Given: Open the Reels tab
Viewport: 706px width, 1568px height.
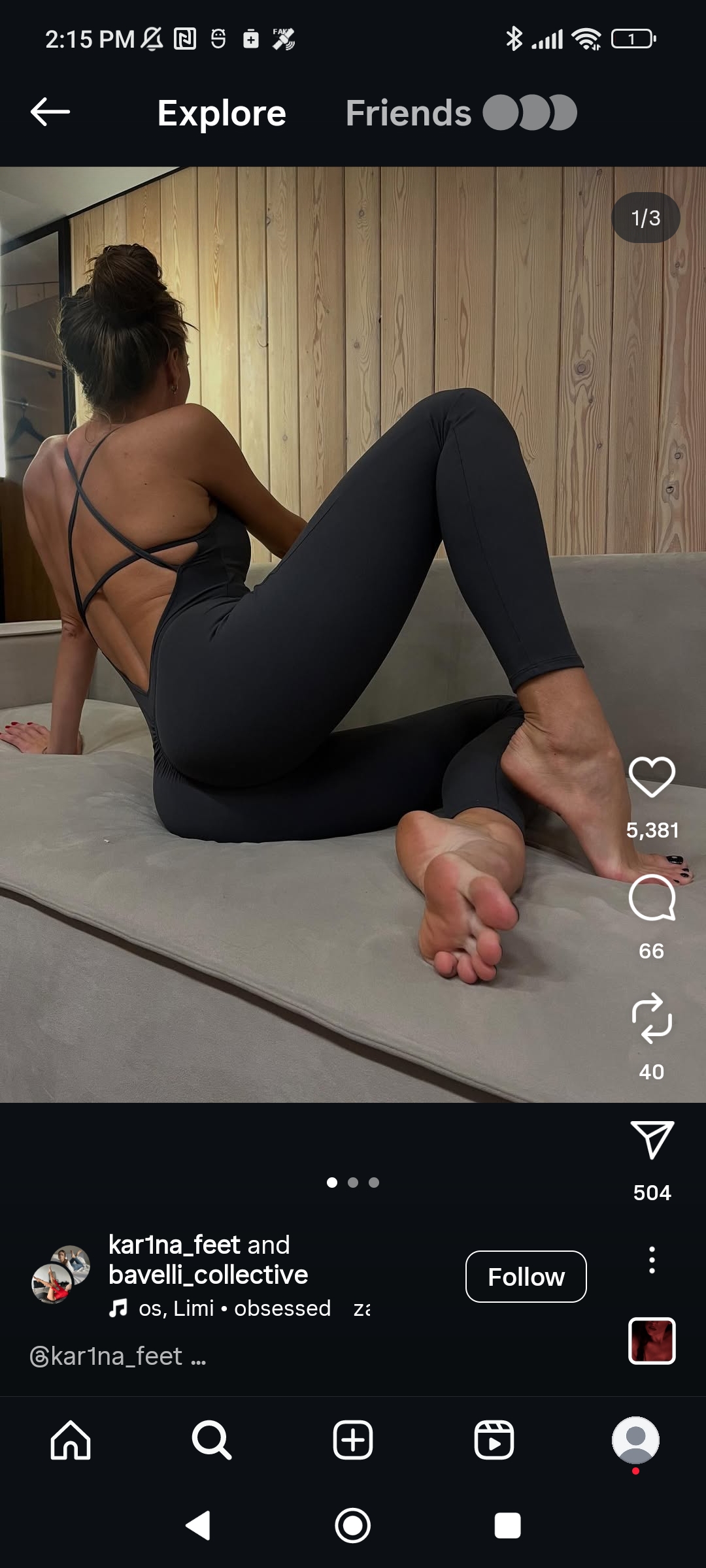Looking at the screenshot, I should [494, 1440].
